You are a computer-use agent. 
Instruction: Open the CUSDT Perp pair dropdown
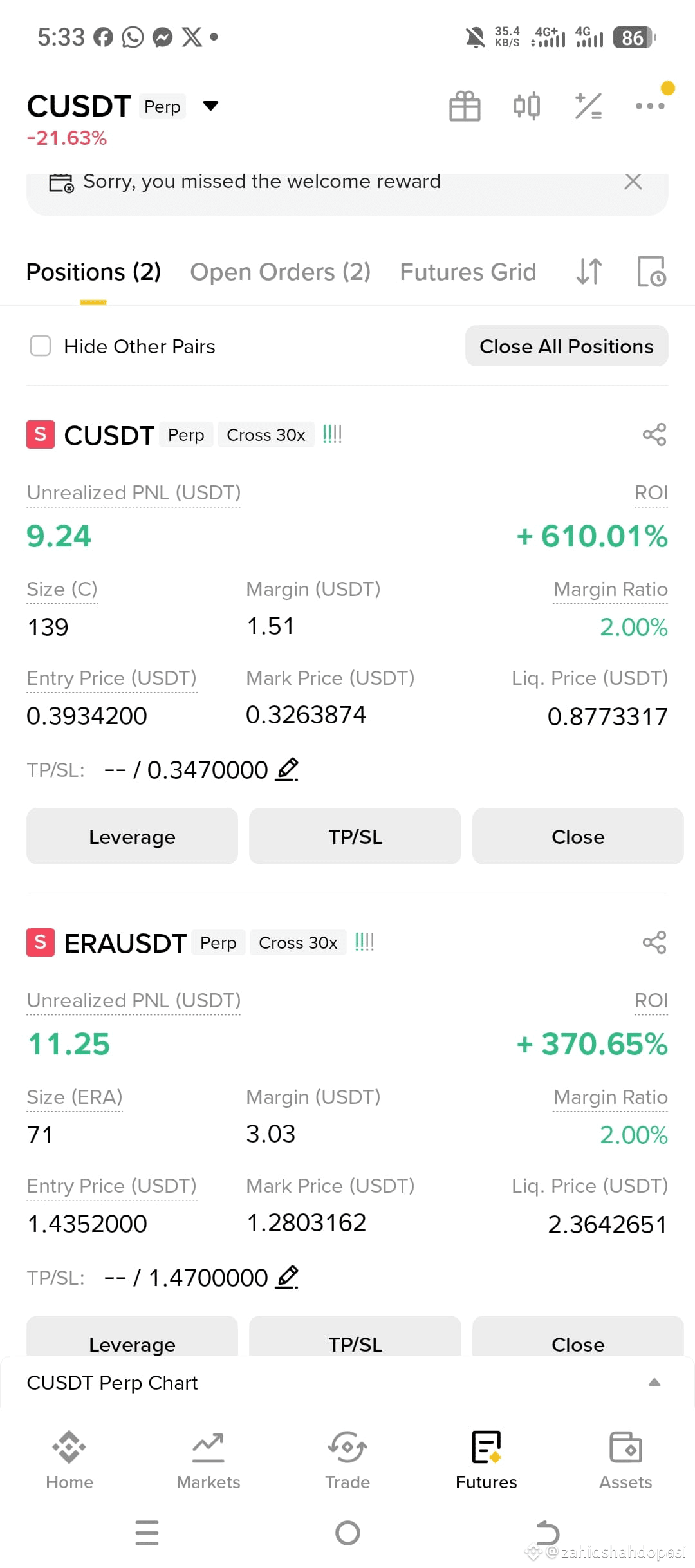click(210, 106)
